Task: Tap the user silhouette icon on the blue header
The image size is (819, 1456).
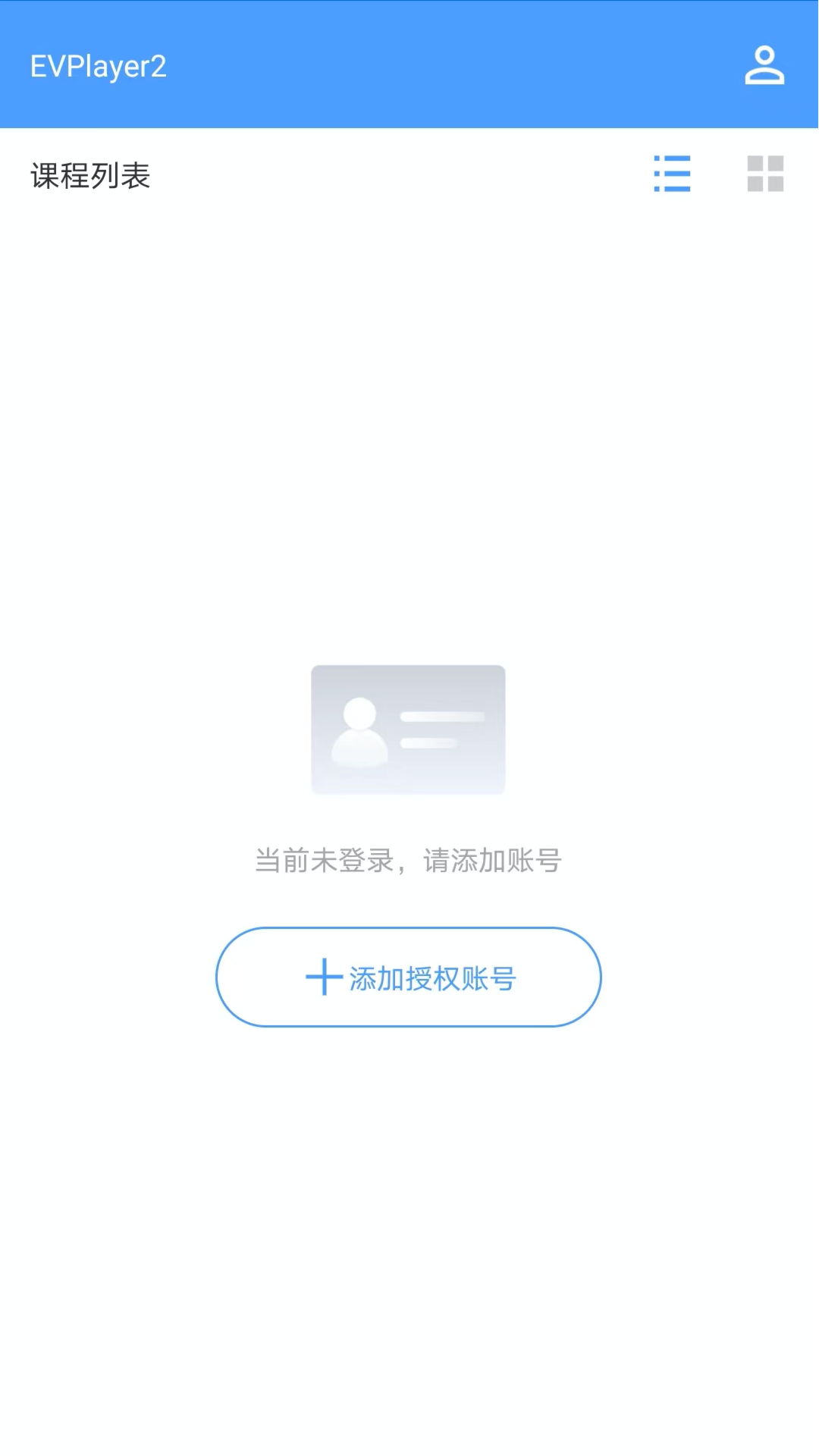Action: pyautogui.click(x=764, y=67)
